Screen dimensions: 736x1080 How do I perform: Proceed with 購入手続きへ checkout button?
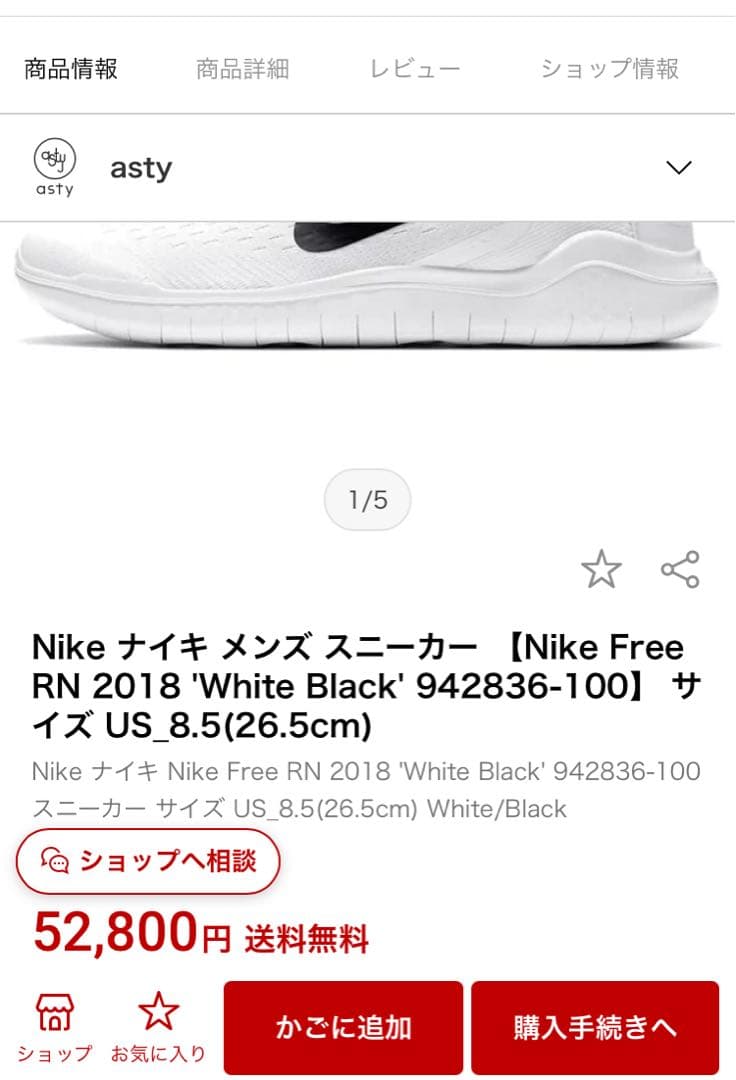coord(594,1027)
